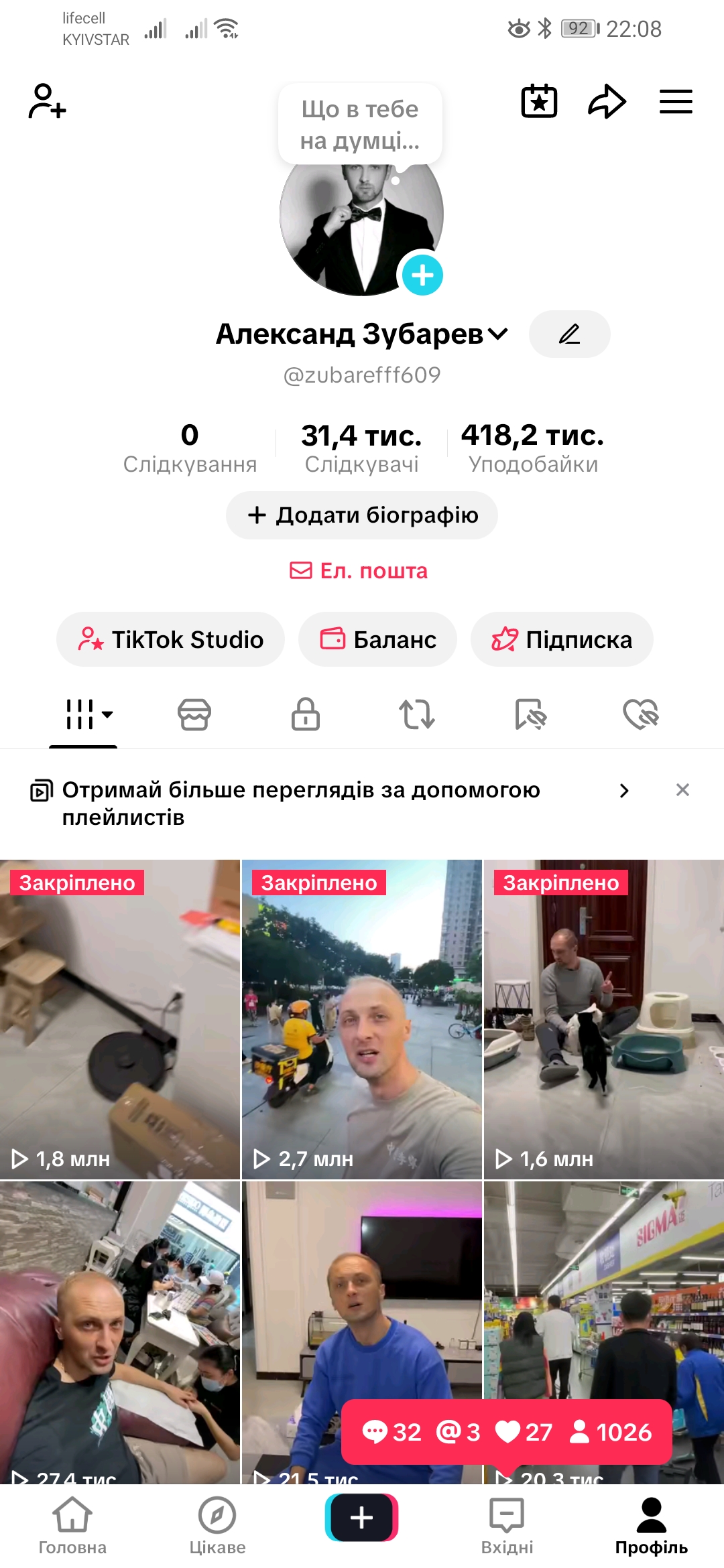Expand the account switcher by profile name
This screenshot has height=1568, width=724.
click(497, 334)
